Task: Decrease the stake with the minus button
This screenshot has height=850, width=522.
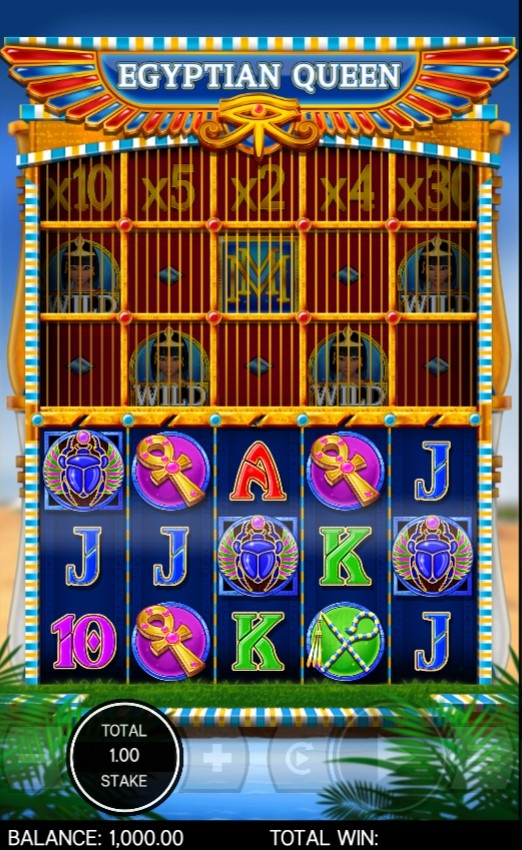Action: [34, 758]
